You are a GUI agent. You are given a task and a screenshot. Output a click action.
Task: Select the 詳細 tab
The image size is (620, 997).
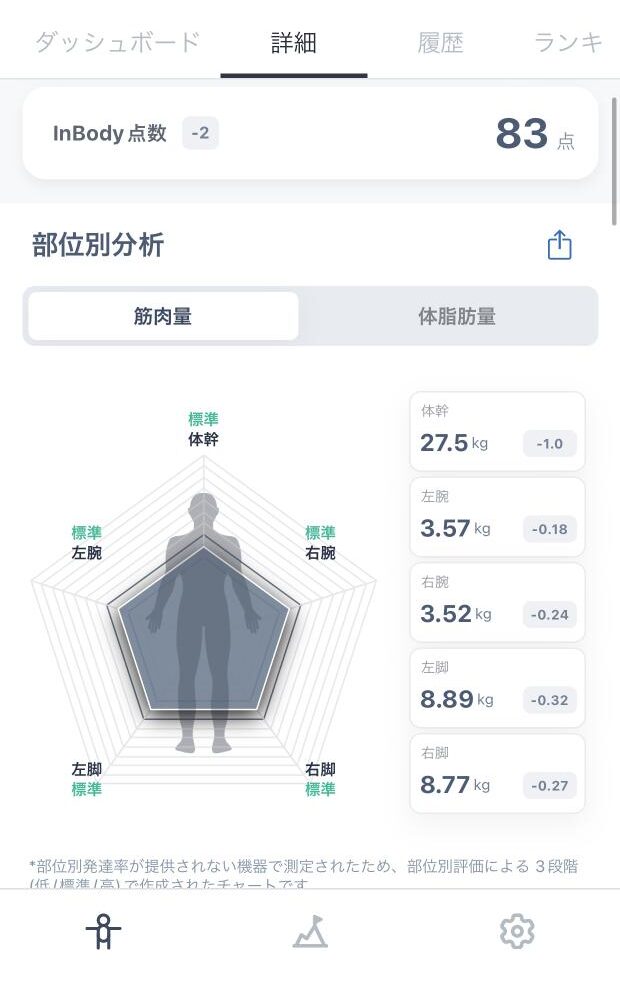point(294,43)
